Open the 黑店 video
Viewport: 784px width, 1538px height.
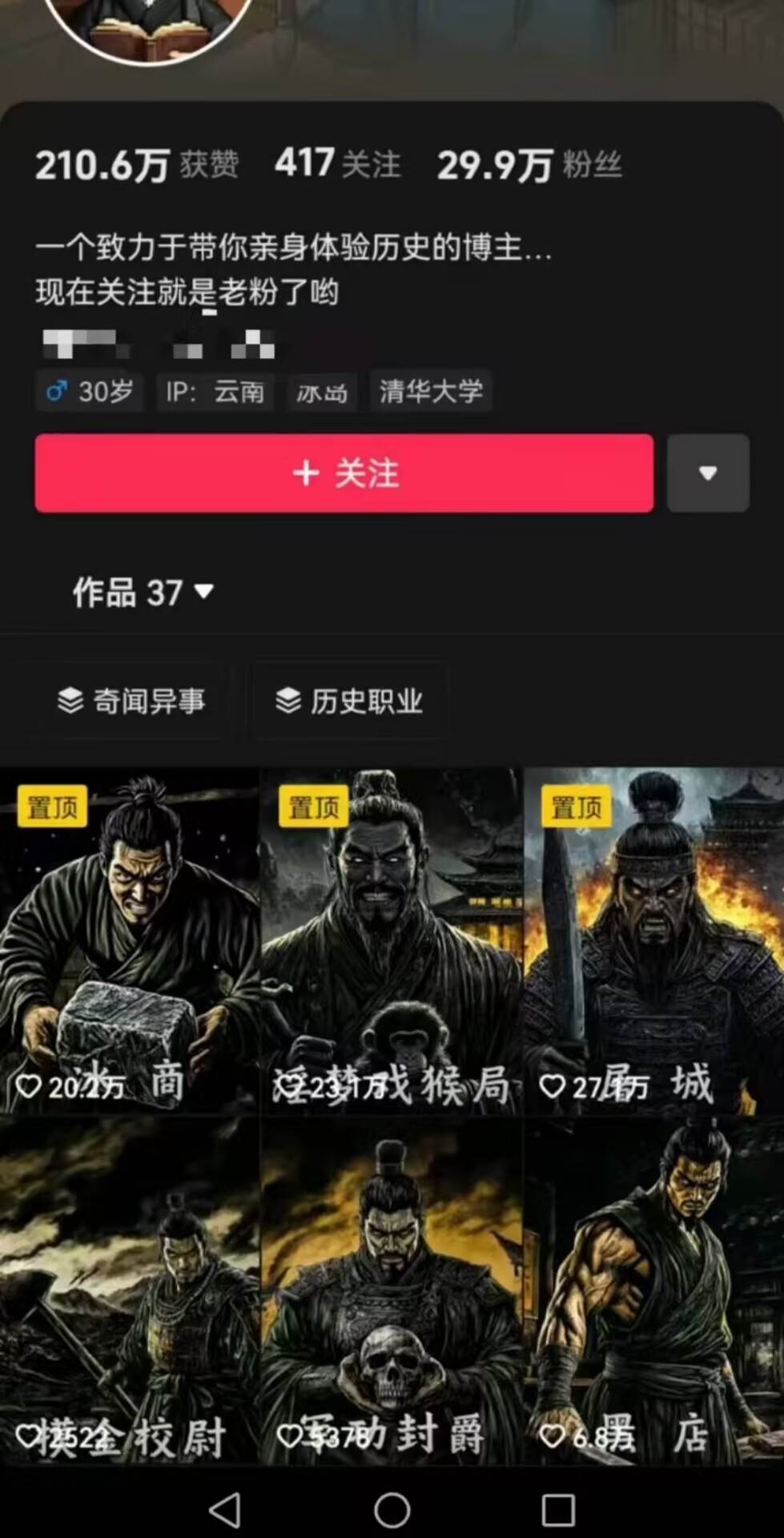click(x=653, y=1290)
